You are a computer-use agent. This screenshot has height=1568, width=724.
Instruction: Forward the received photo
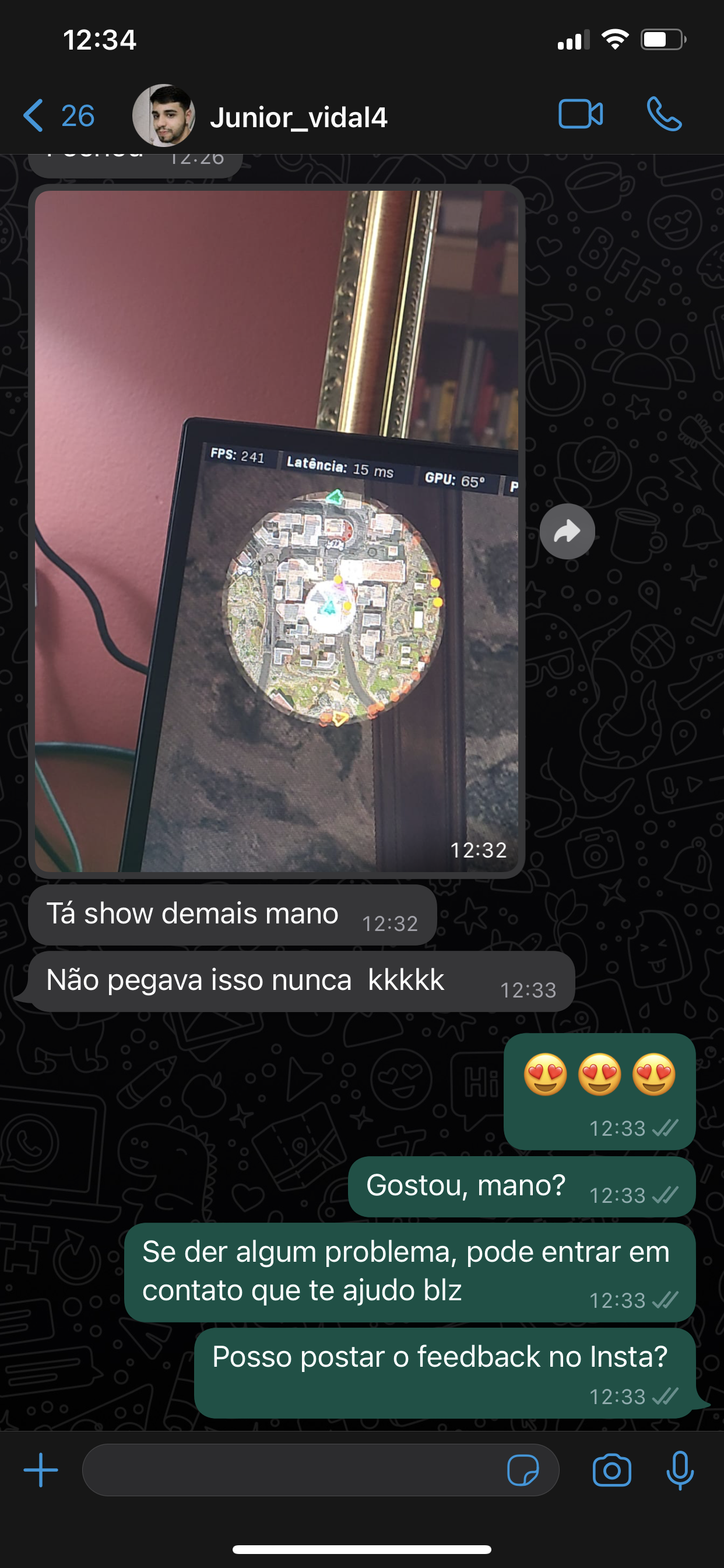tap(567, 531)
